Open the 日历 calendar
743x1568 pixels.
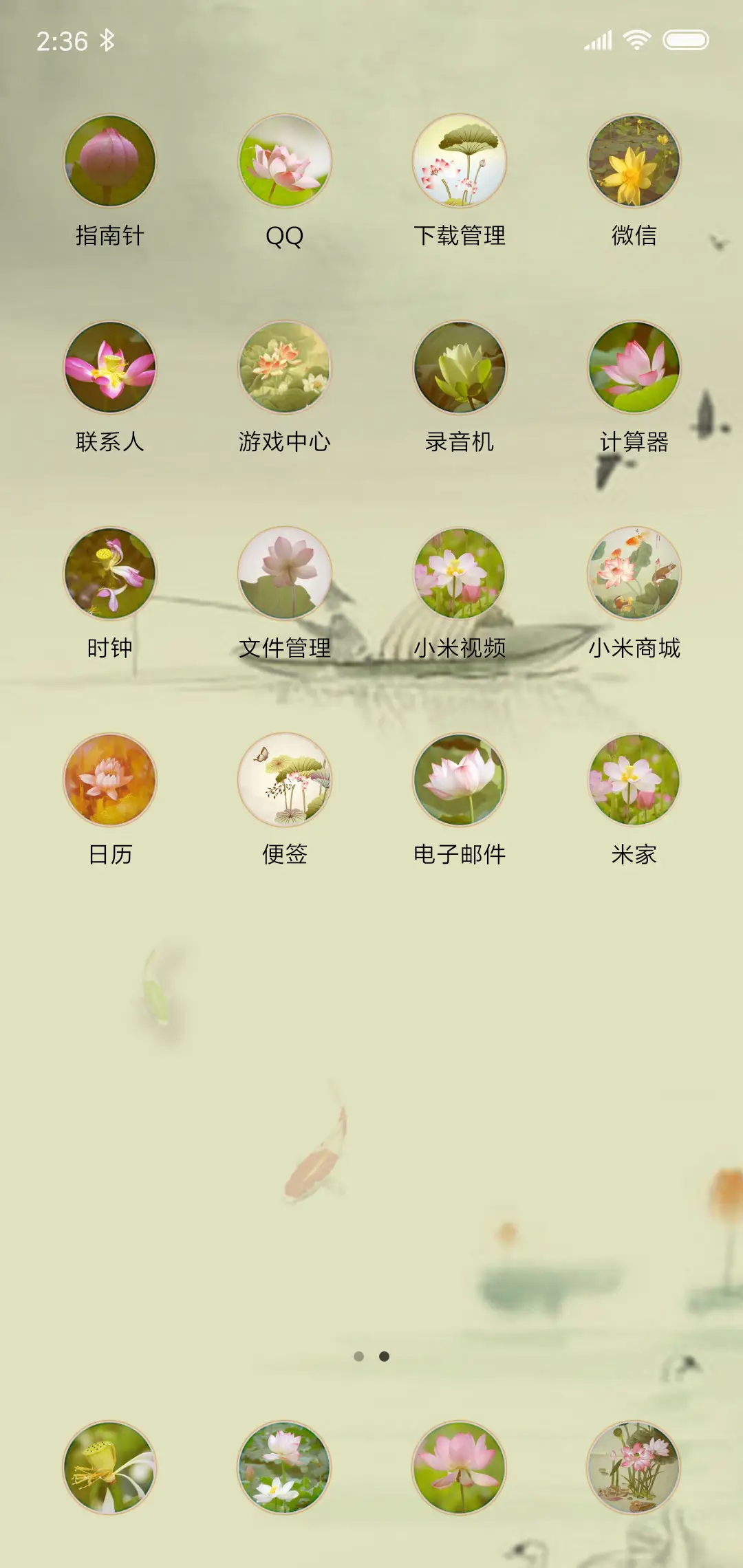(111, 783)
